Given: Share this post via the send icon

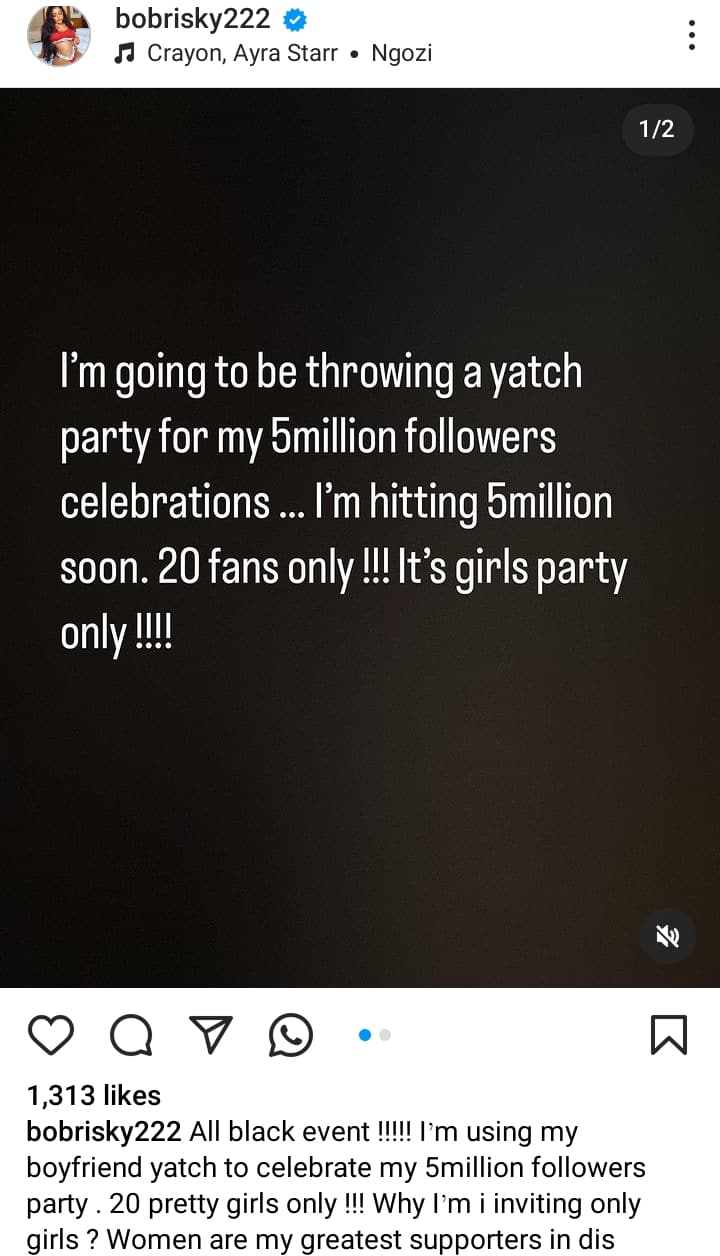Looking at the screenshot, I should pos(211,1035).
